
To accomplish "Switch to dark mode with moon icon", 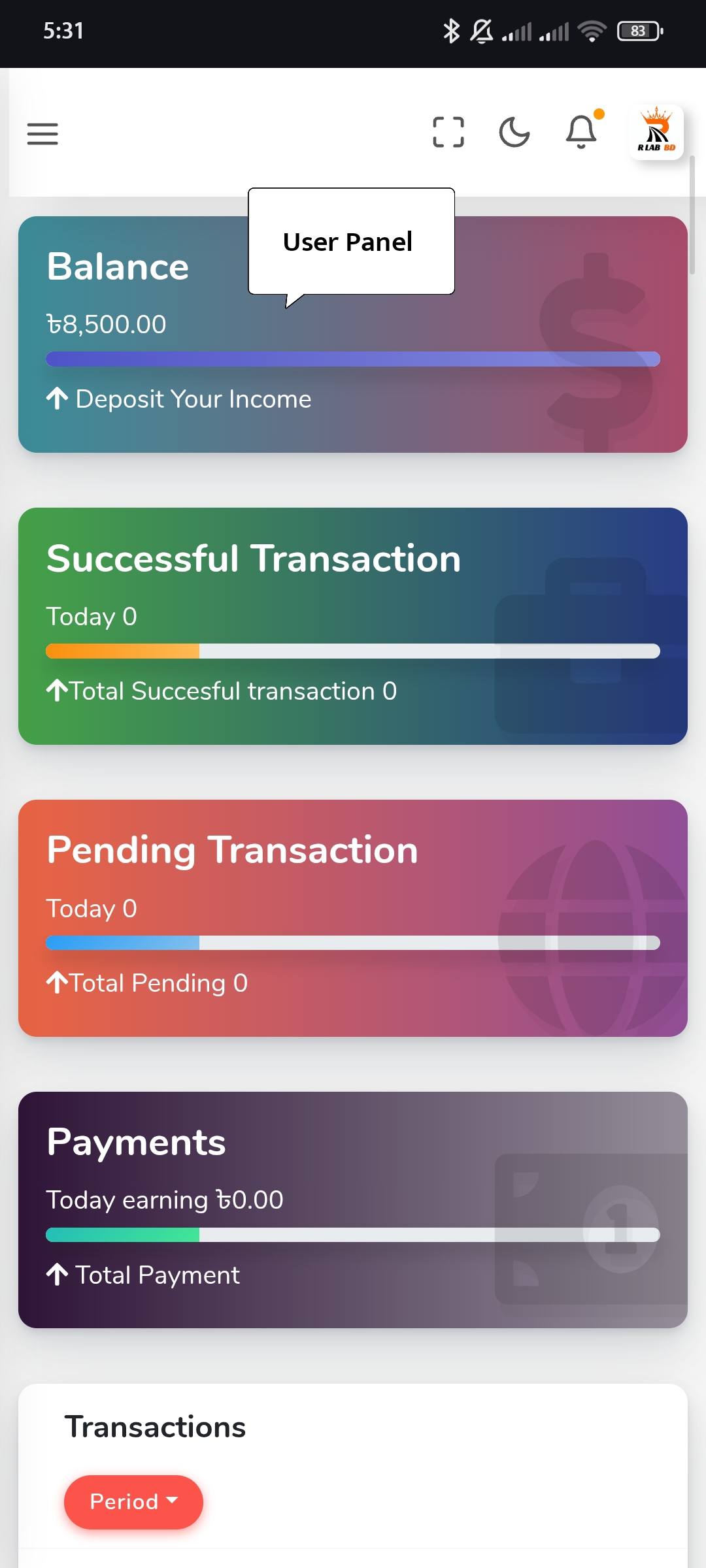I will 514,133.
